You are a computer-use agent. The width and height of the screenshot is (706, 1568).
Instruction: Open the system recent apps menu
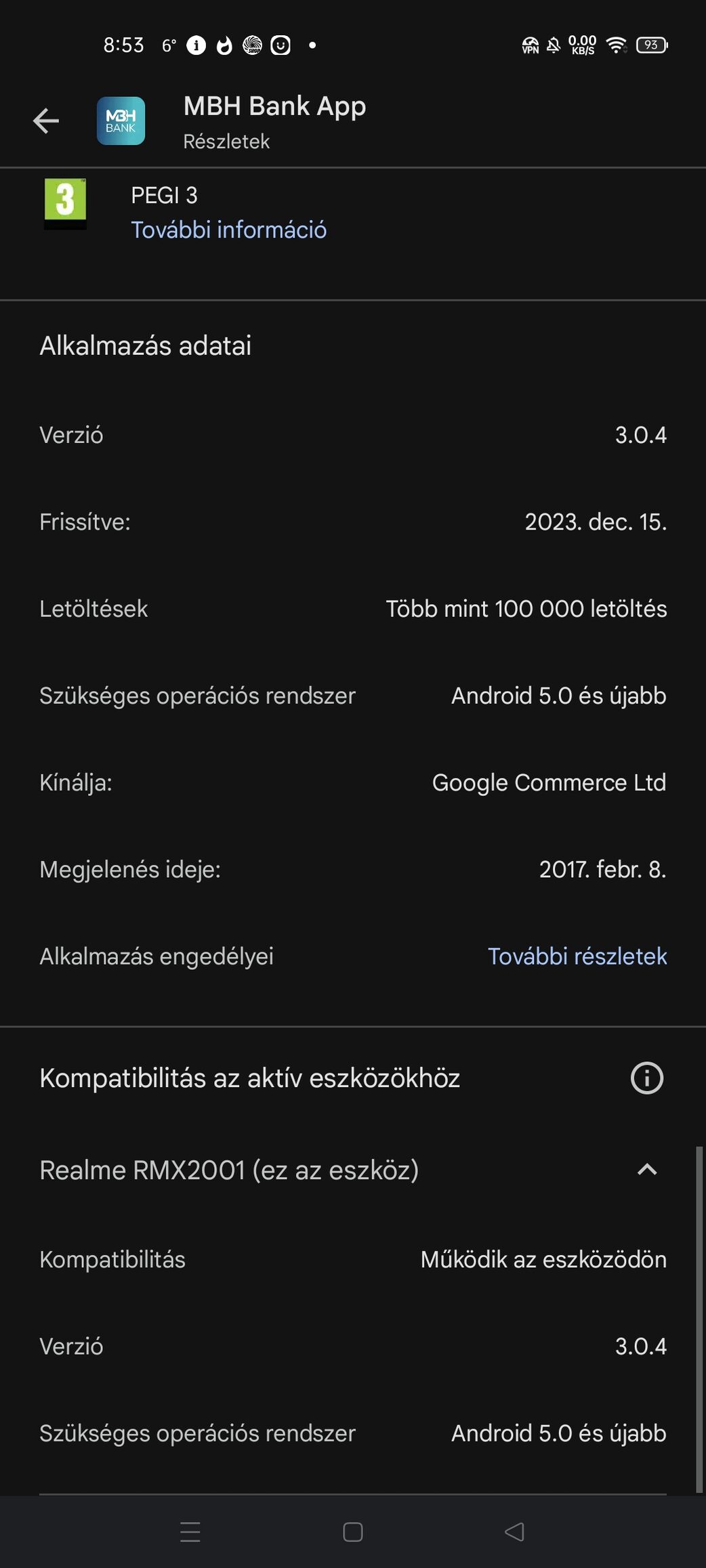190,1532
